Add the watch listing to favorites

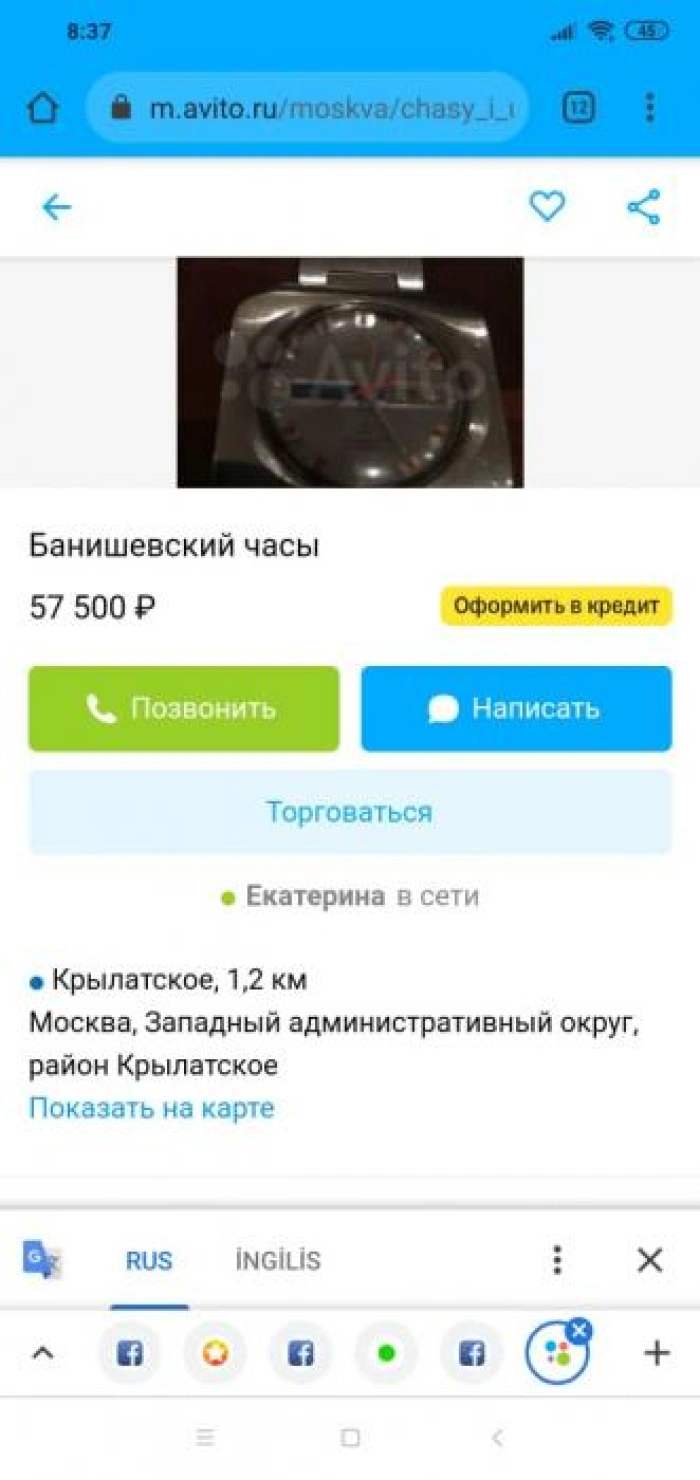click(x=547, y=207)
